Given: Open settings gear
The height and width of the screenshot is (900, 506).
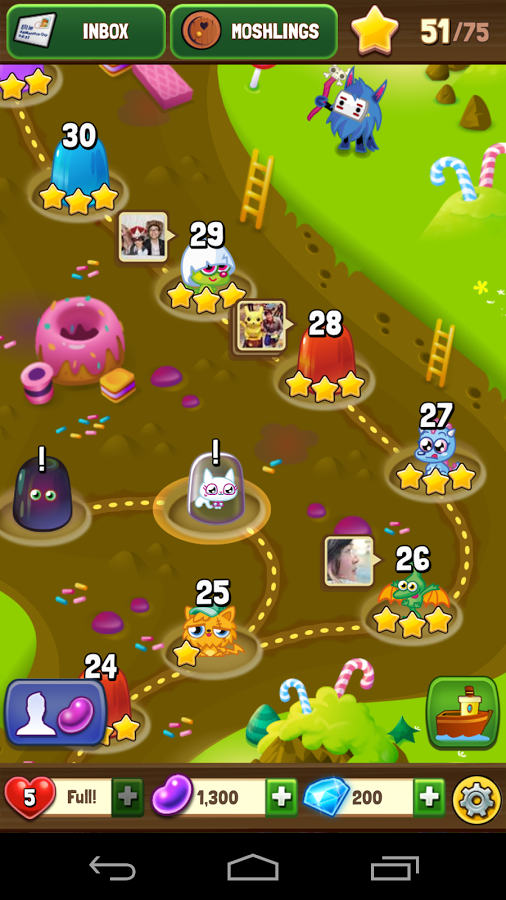Looking at the screenshot, I should click(x=477, y=798).
